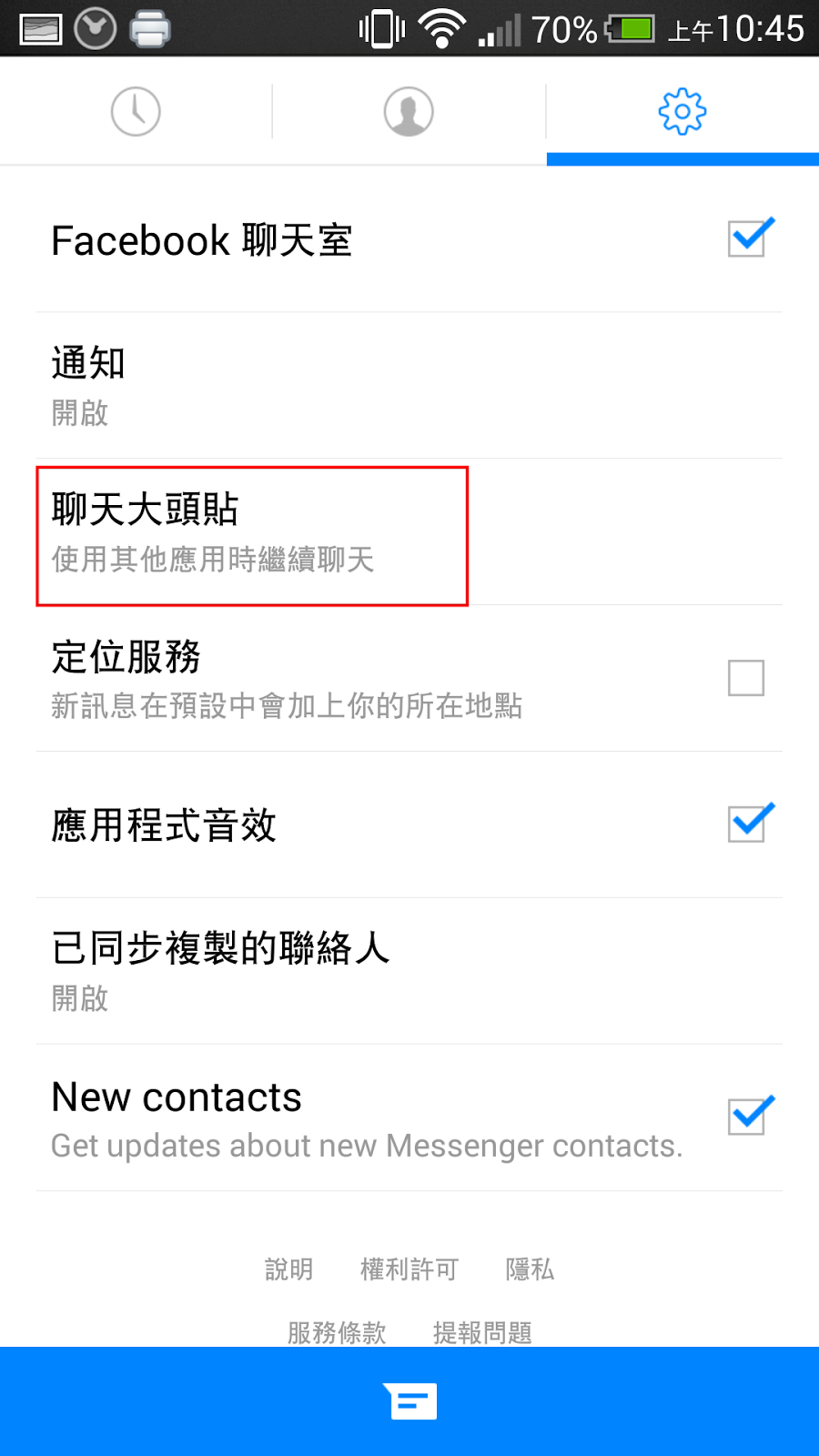The image size is (819, 1456).
Task: Disable the 應用程式音效 checkbox
Action: pyautogui.click(x=748, y=824)
